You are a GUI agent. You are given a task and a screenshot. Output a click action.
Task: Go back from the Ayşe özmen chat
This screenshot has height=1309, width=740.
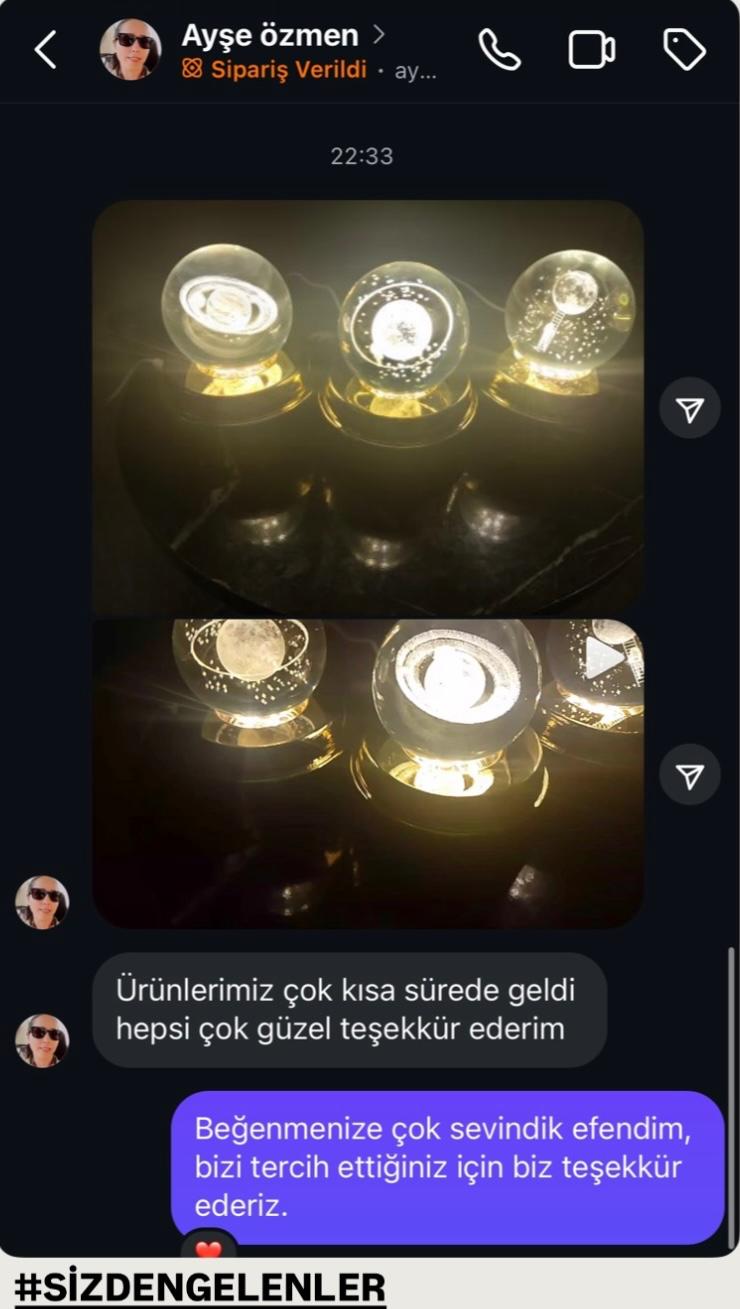[x=45, y=49]
